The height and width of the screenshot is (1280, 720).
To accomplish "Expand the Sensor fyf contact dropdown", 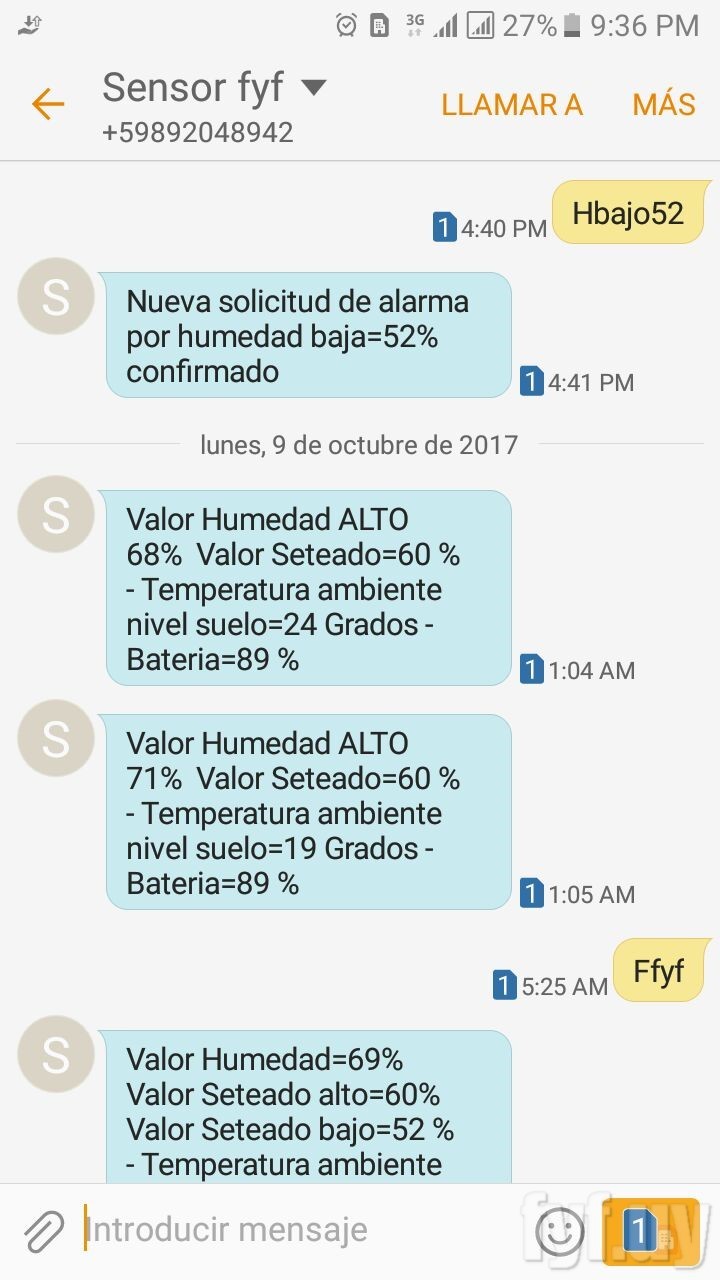I will tap(314, 88).
